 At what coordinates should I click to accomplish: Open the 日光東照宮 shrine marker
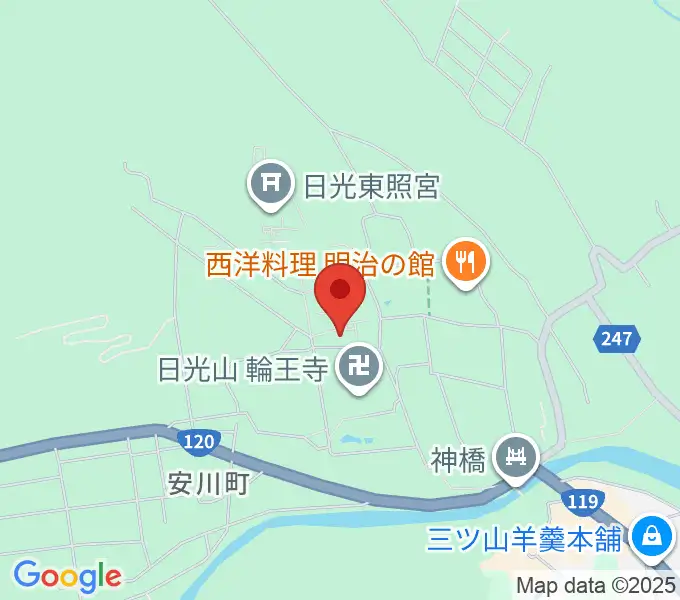click(x=271, y=184)
